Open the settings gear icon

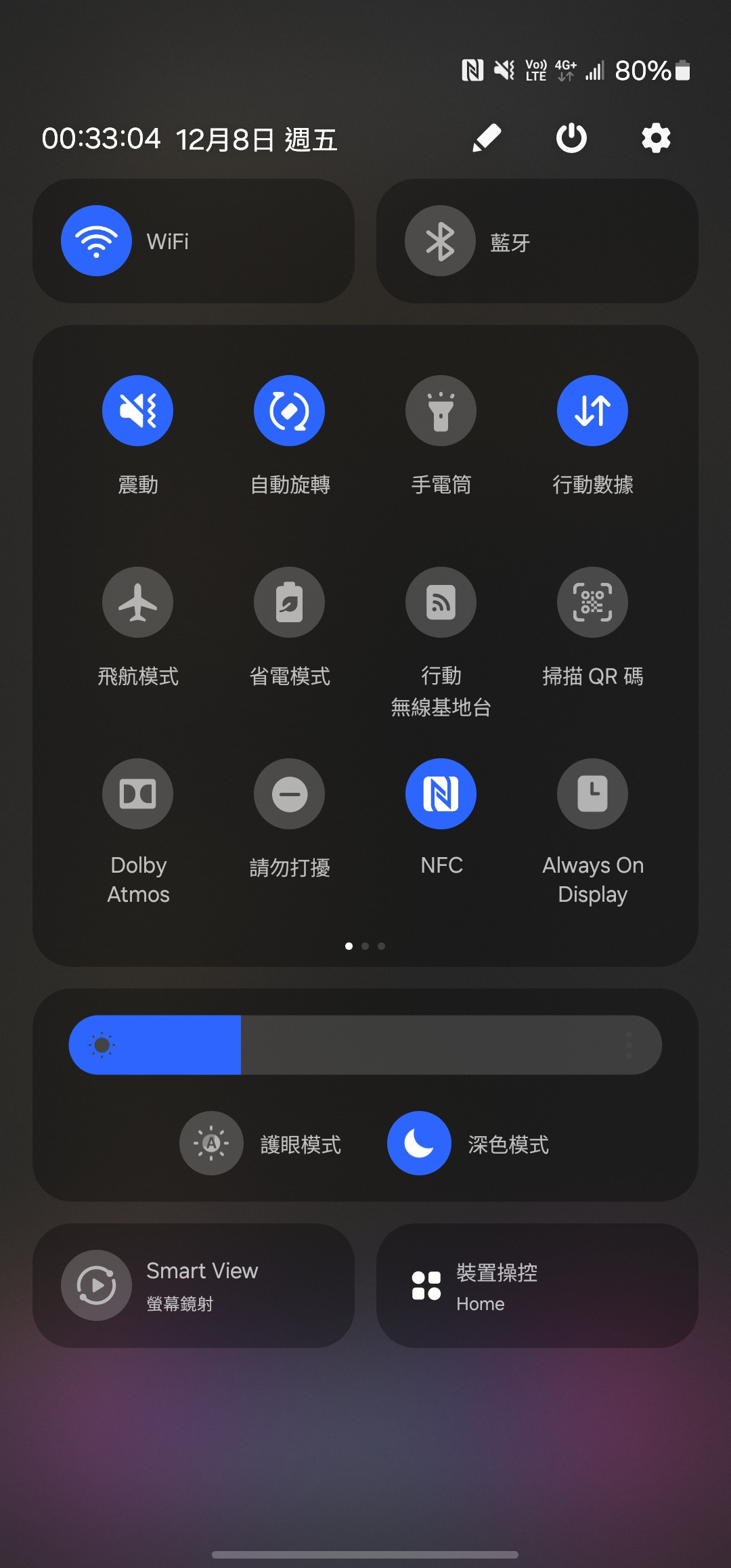[656, 138]
